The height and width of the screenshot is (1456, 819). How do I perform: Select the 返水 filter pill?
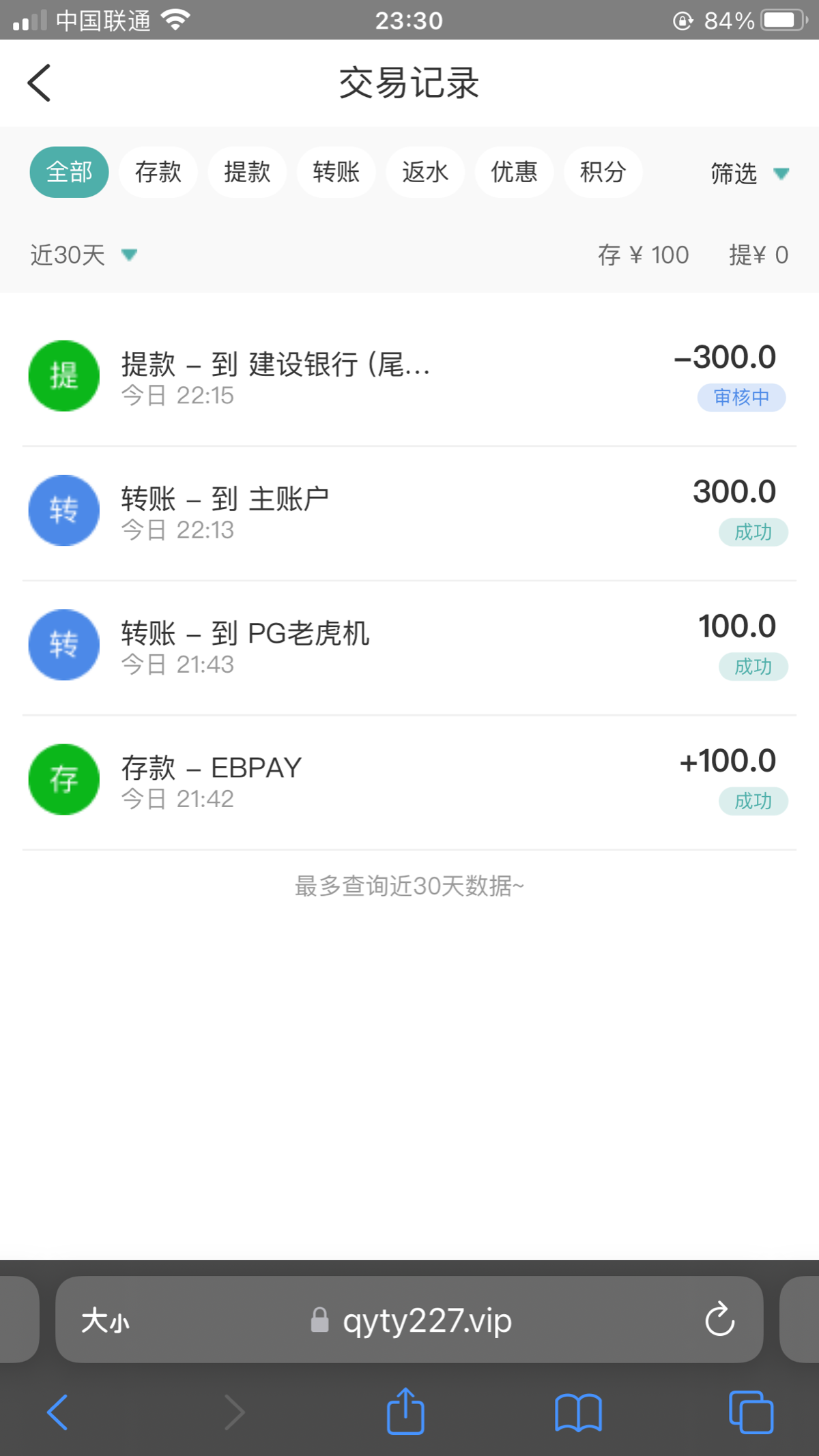(x=425, y=172)
